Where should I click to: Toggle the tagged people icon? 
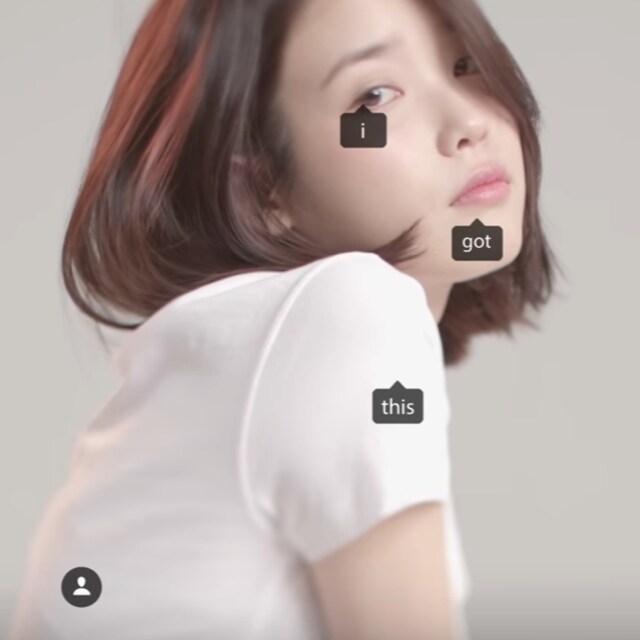coord(82,587)
